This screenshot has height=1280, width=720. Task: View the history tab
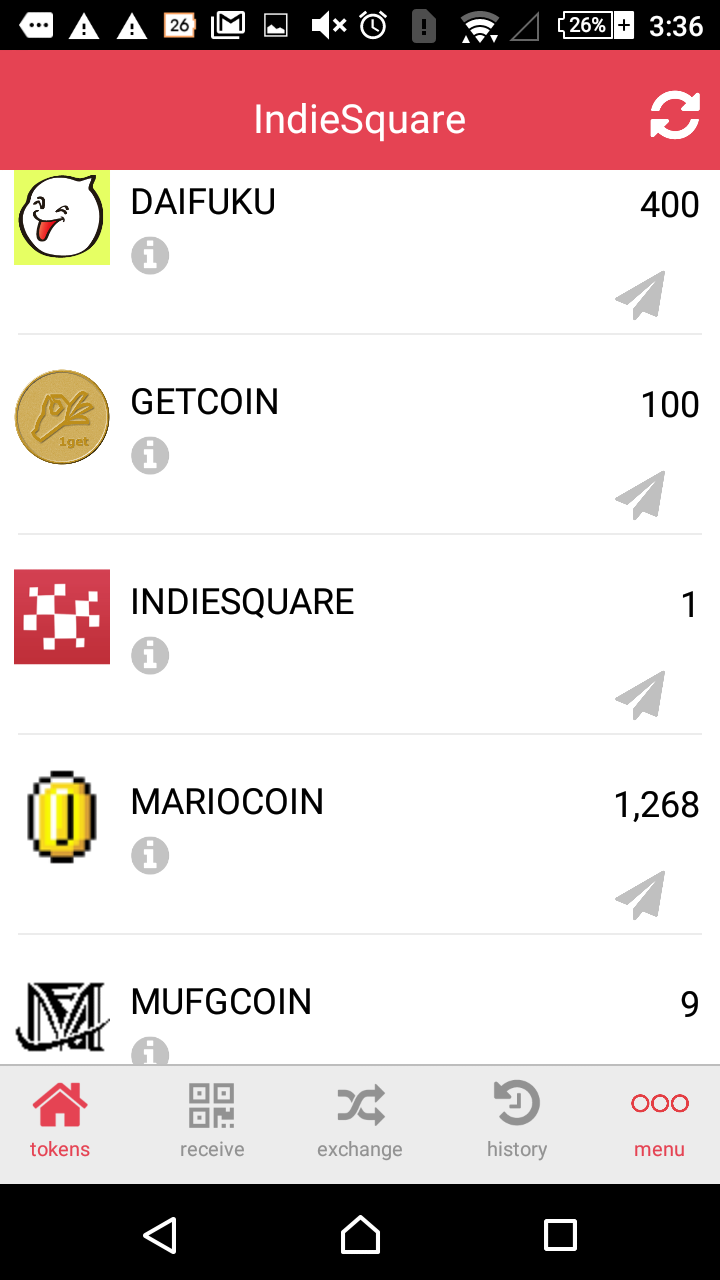click(x=517, y=1122)
